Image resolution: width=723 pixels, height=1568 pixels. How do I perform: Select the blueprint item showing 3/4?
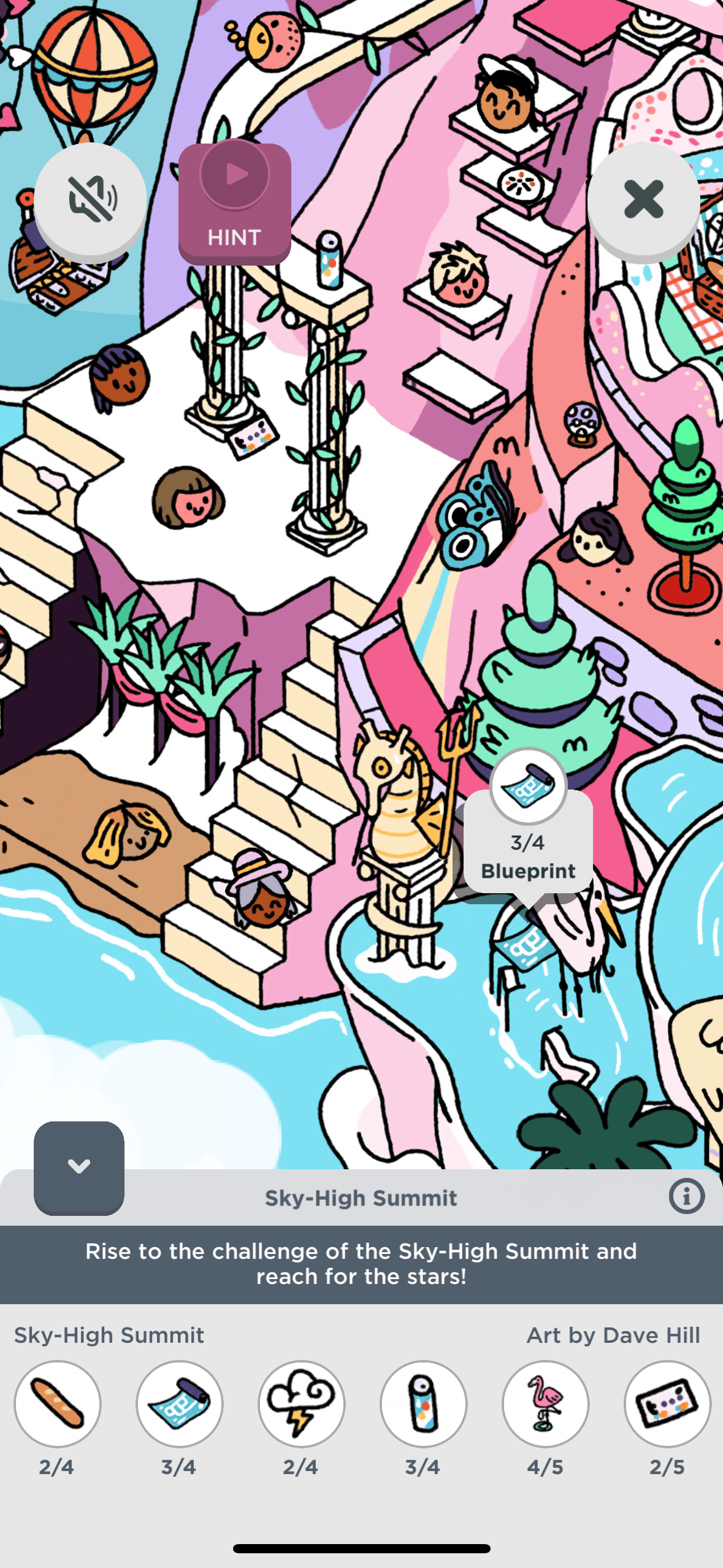click(x=179, y=1403)
